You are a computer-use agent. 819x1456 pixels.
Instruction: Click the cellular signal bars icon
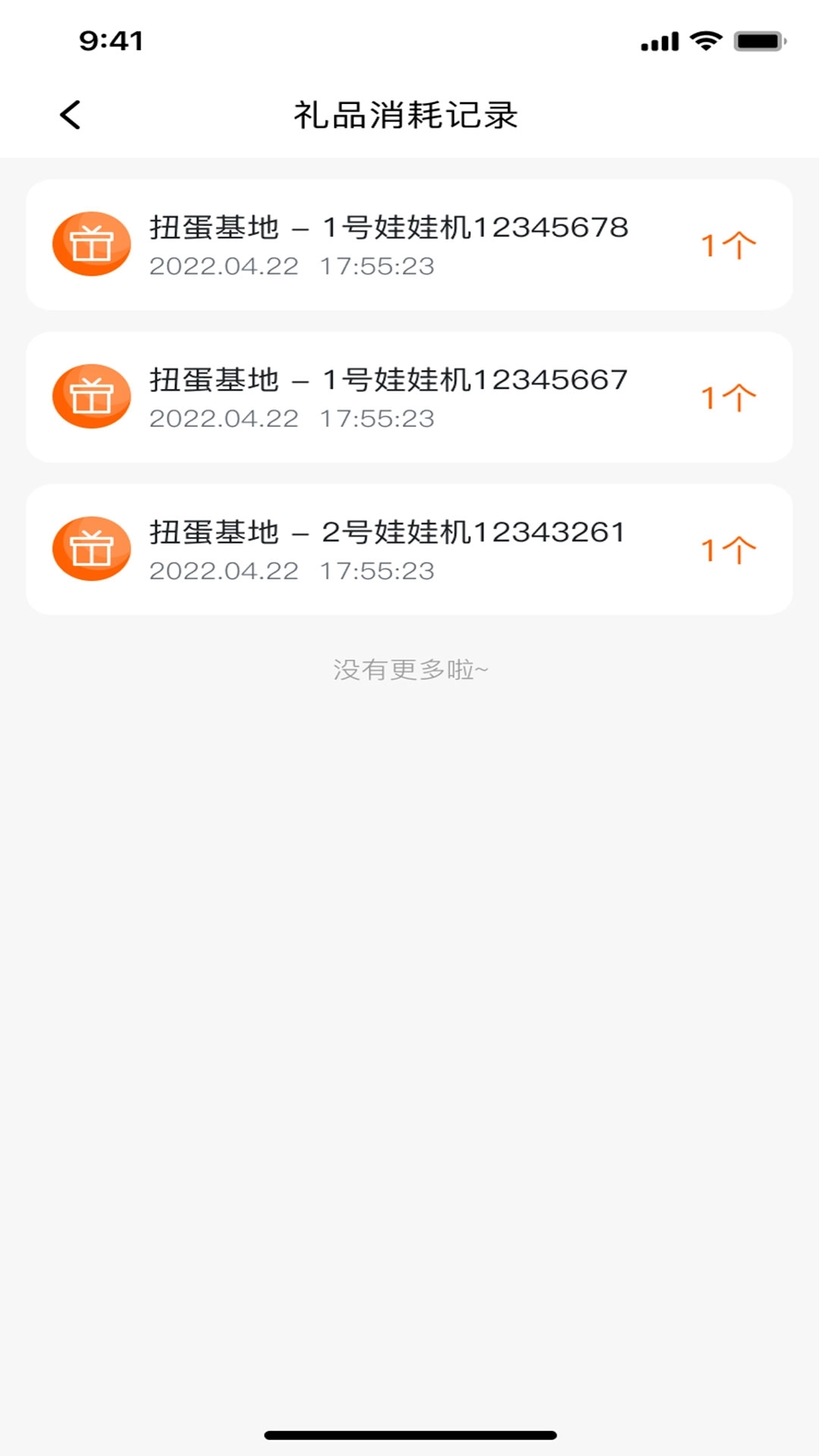(x=659, y=40)
